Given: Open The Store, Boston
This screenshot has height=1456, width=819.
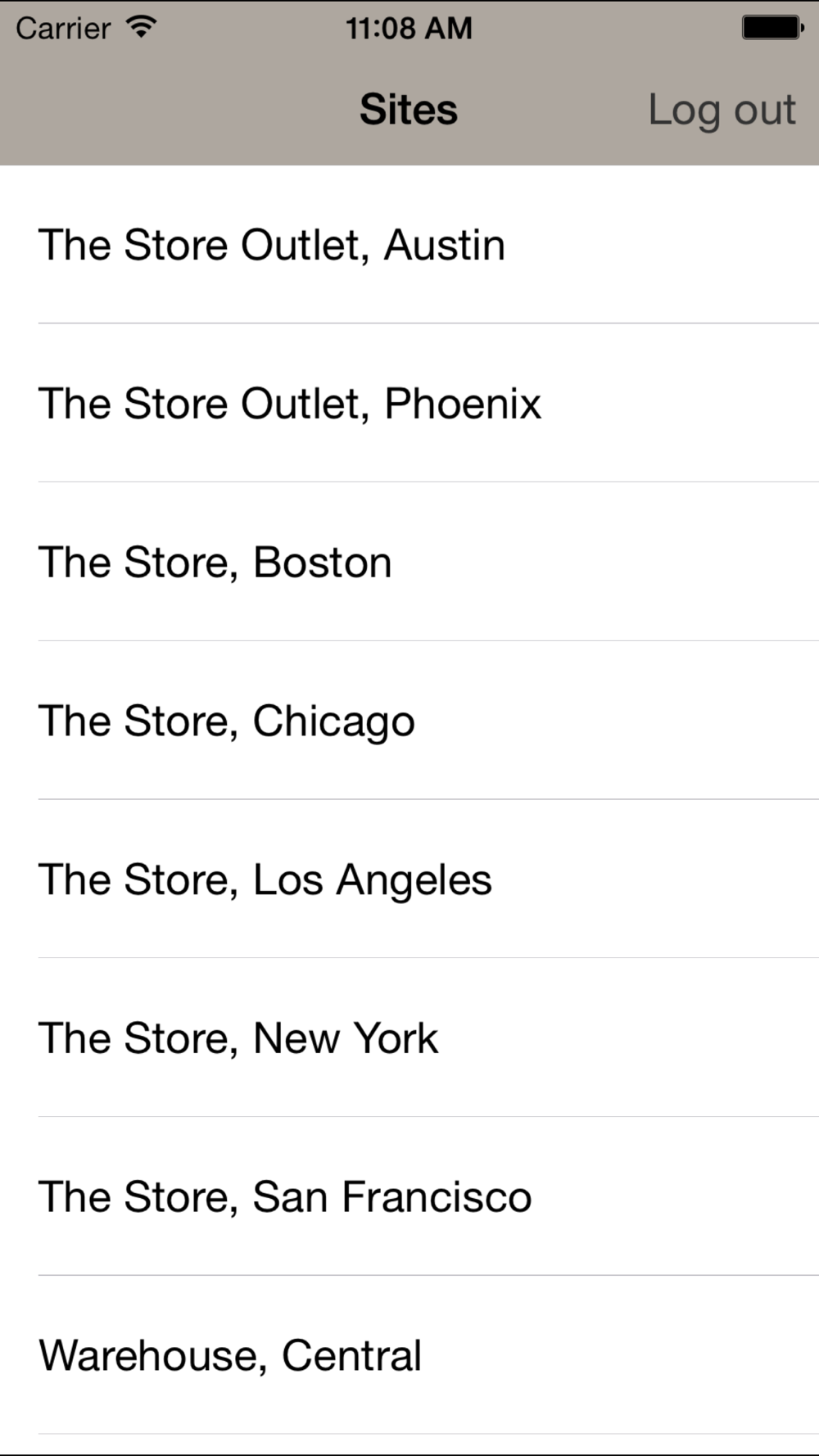Looking at the screenshot, I should (409, 562).
